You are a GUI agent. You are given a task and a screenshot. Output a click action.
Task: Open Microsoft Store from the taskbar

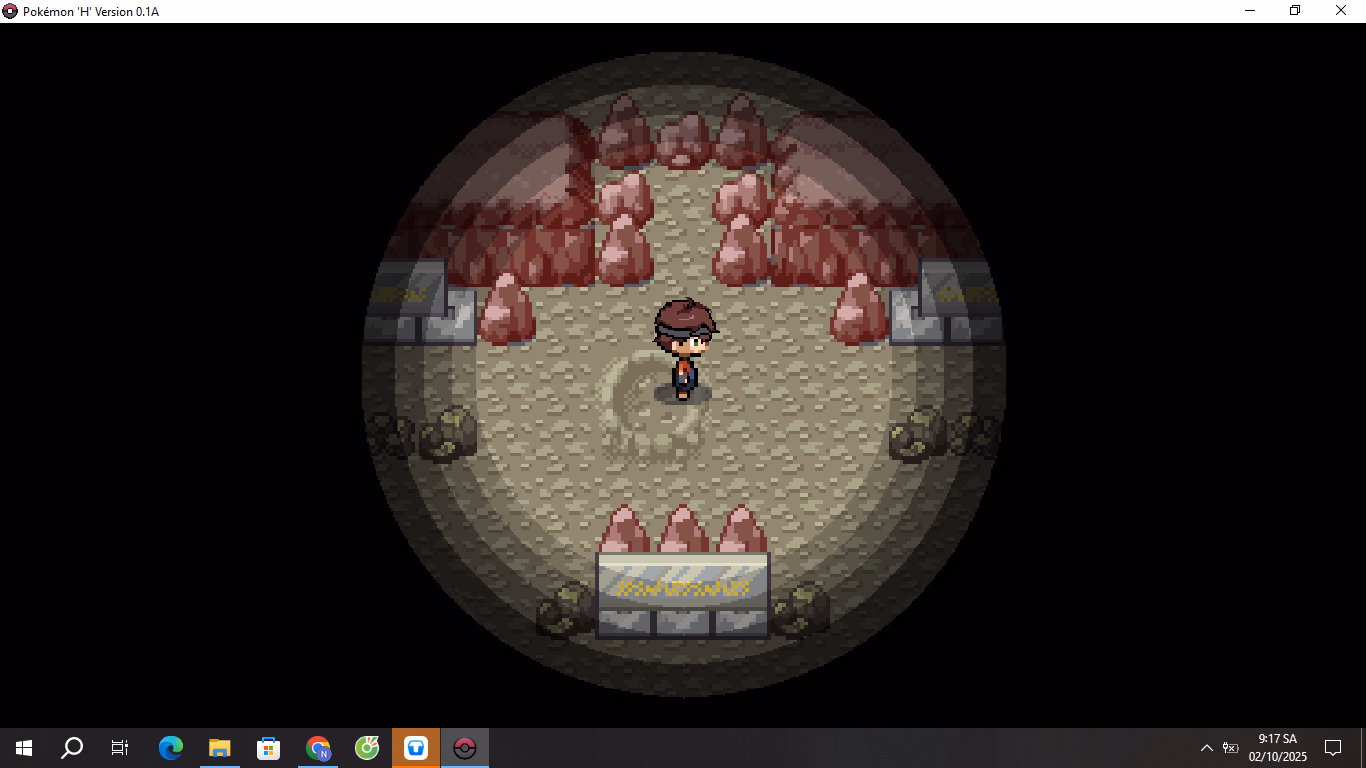click(x=269, y=748)
